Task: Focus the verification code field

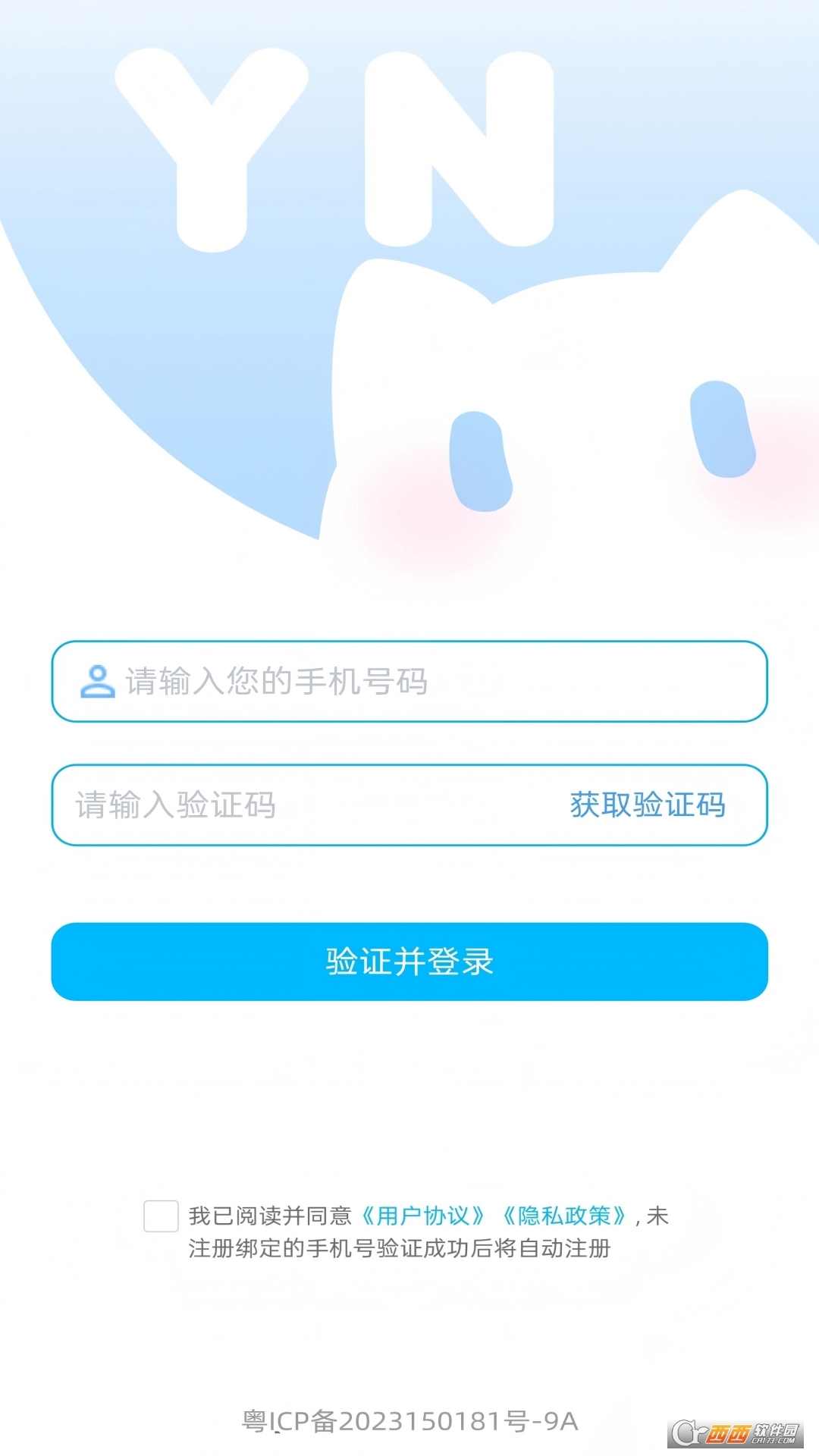Action: [x=303, y=805]
